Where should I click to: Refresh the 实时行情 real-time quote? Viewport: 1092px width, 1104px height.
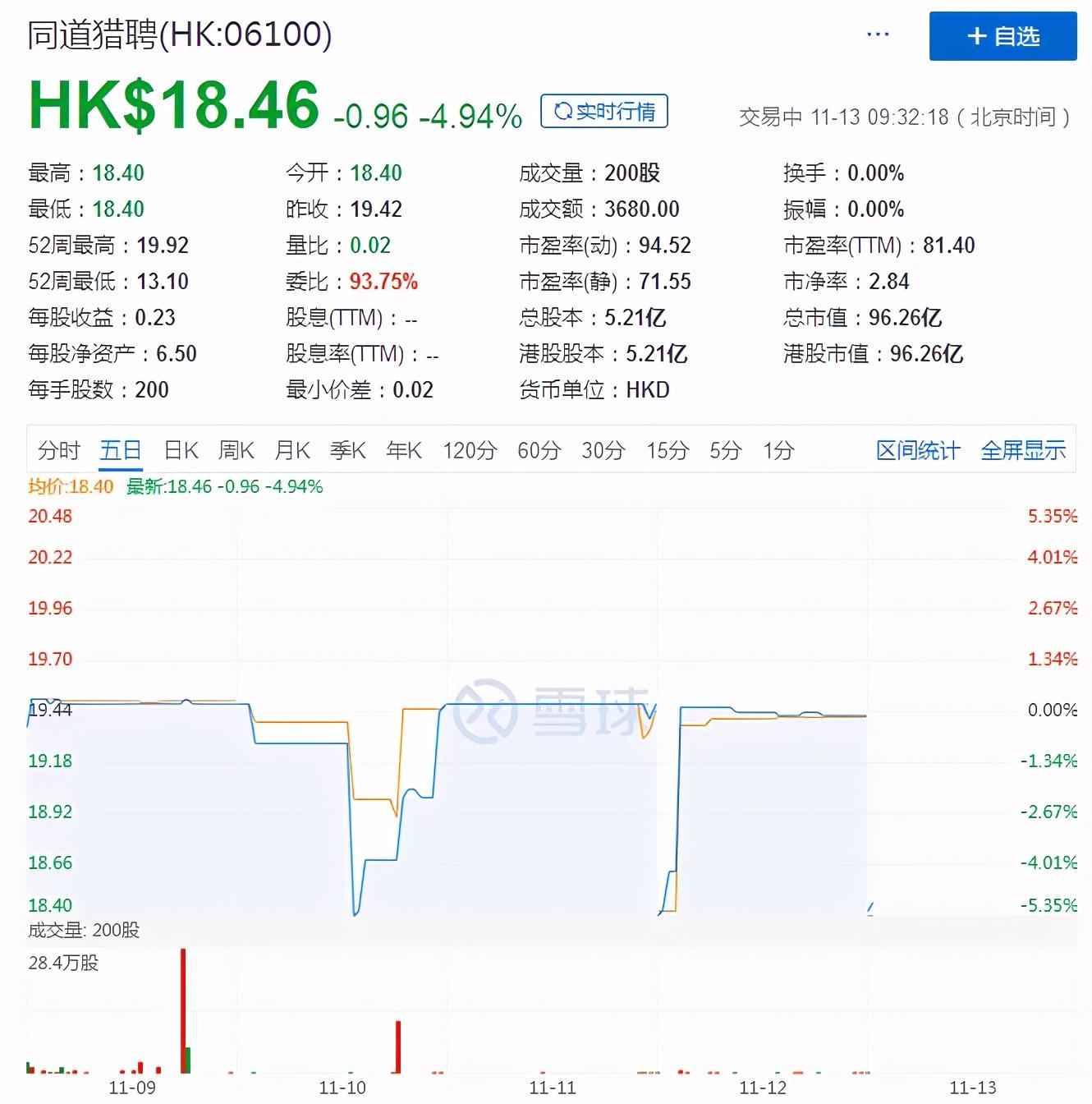point(604,111)
